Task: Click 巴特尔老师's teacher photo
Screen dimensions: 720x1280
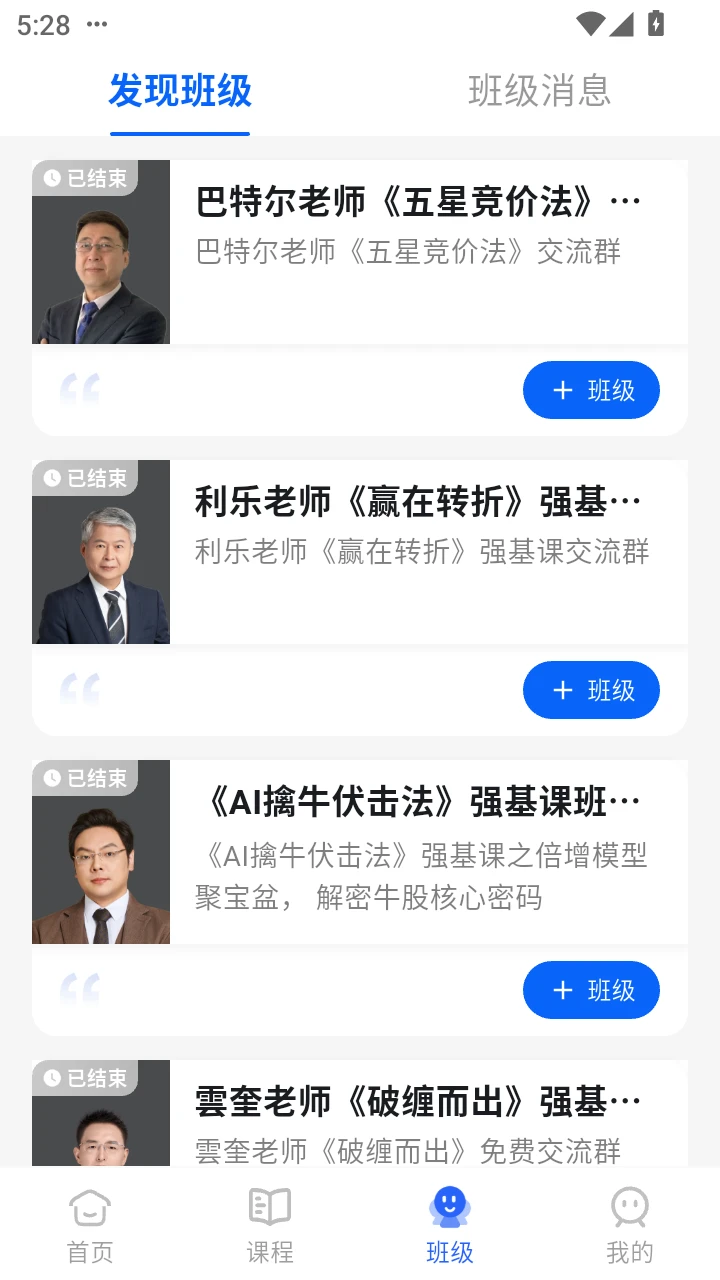Action: point(100,252)
